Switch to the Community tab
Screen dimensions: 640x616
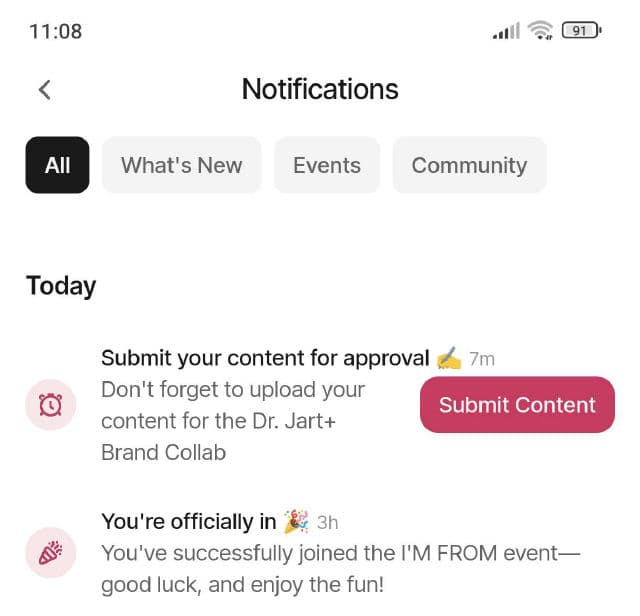469,165
